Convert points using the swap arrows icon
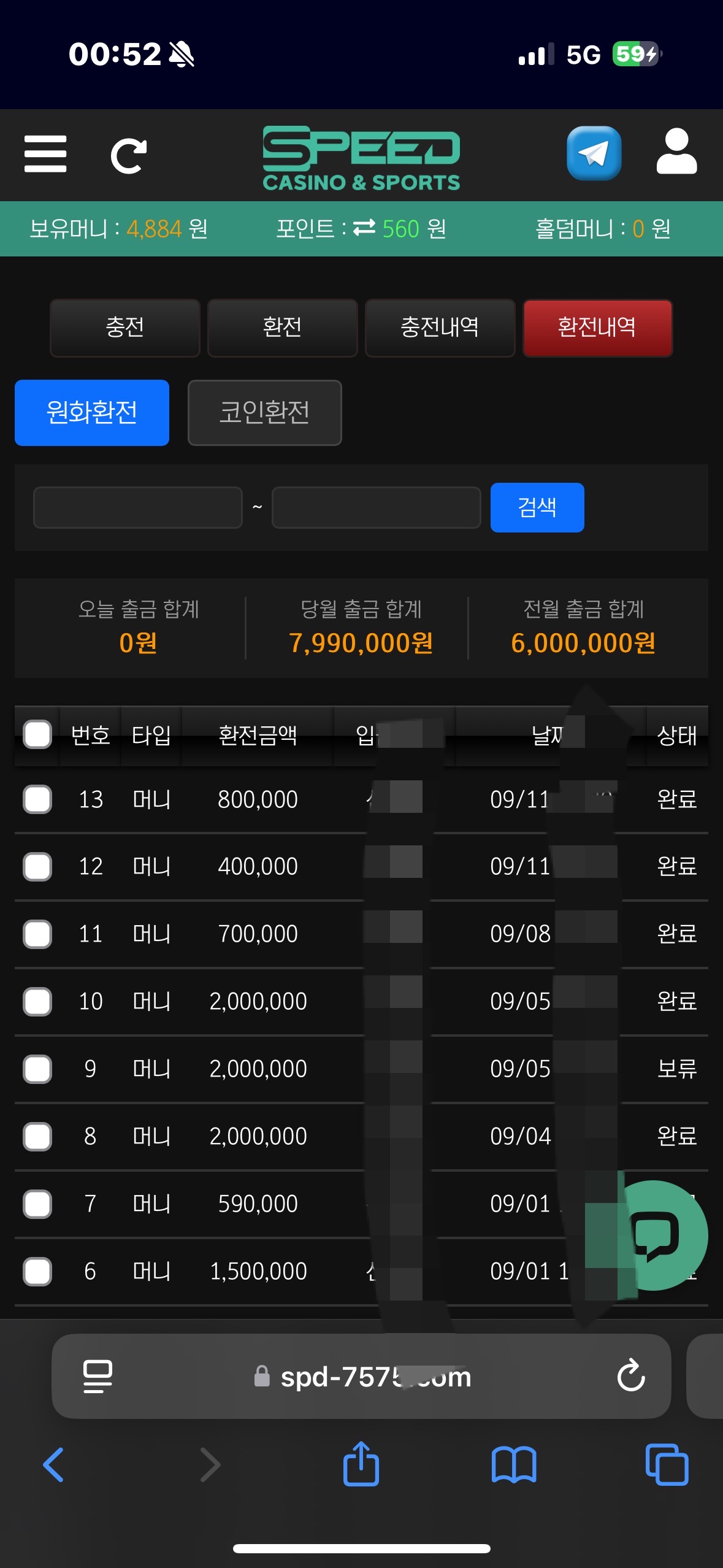Viewport: 723px width, 1568px height. [x=364, y=228]
